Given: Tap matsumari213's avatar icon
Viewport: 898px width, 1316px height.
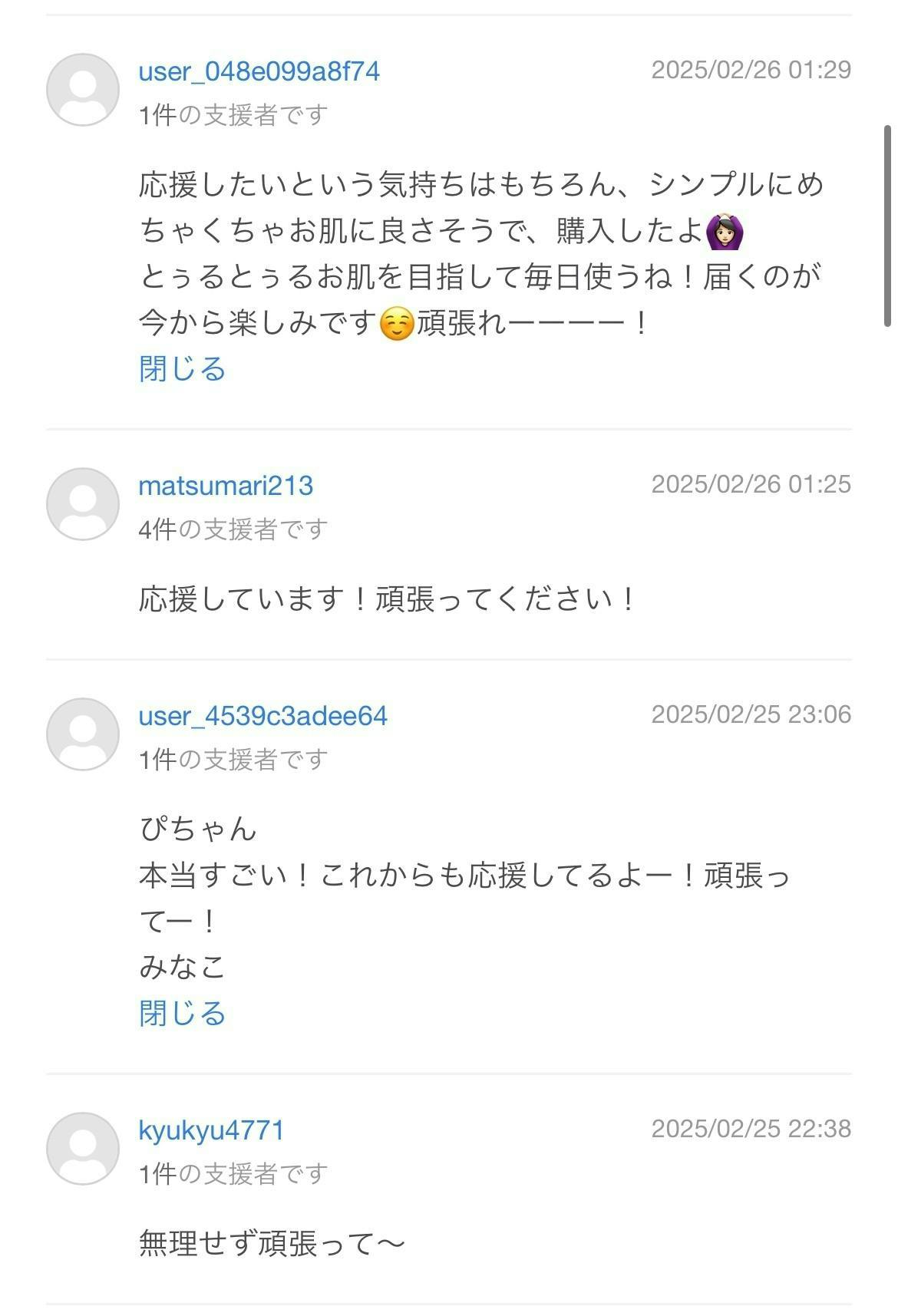Looking at the screenshot, I should coord(83,504).
